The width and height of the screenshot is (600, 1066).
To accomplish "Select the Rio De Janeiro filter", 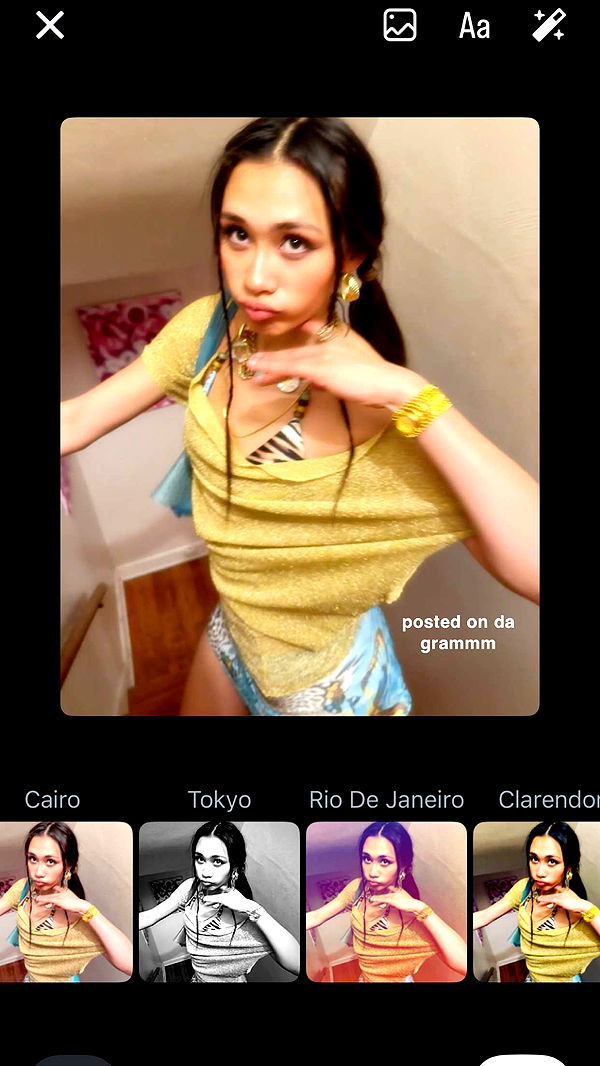I will click(x=386, y=900).
